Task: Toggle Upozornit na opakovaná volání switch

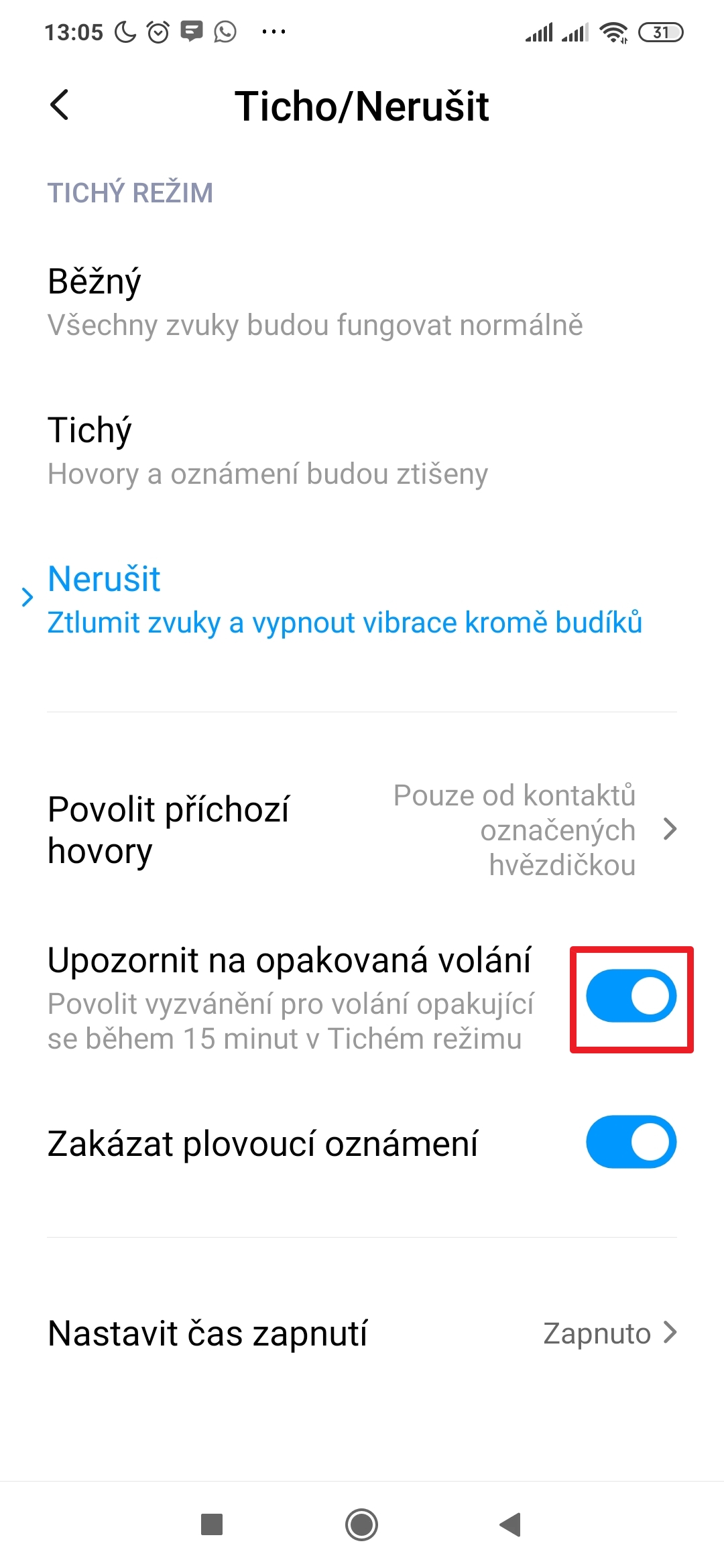Action: click(631, 996)
